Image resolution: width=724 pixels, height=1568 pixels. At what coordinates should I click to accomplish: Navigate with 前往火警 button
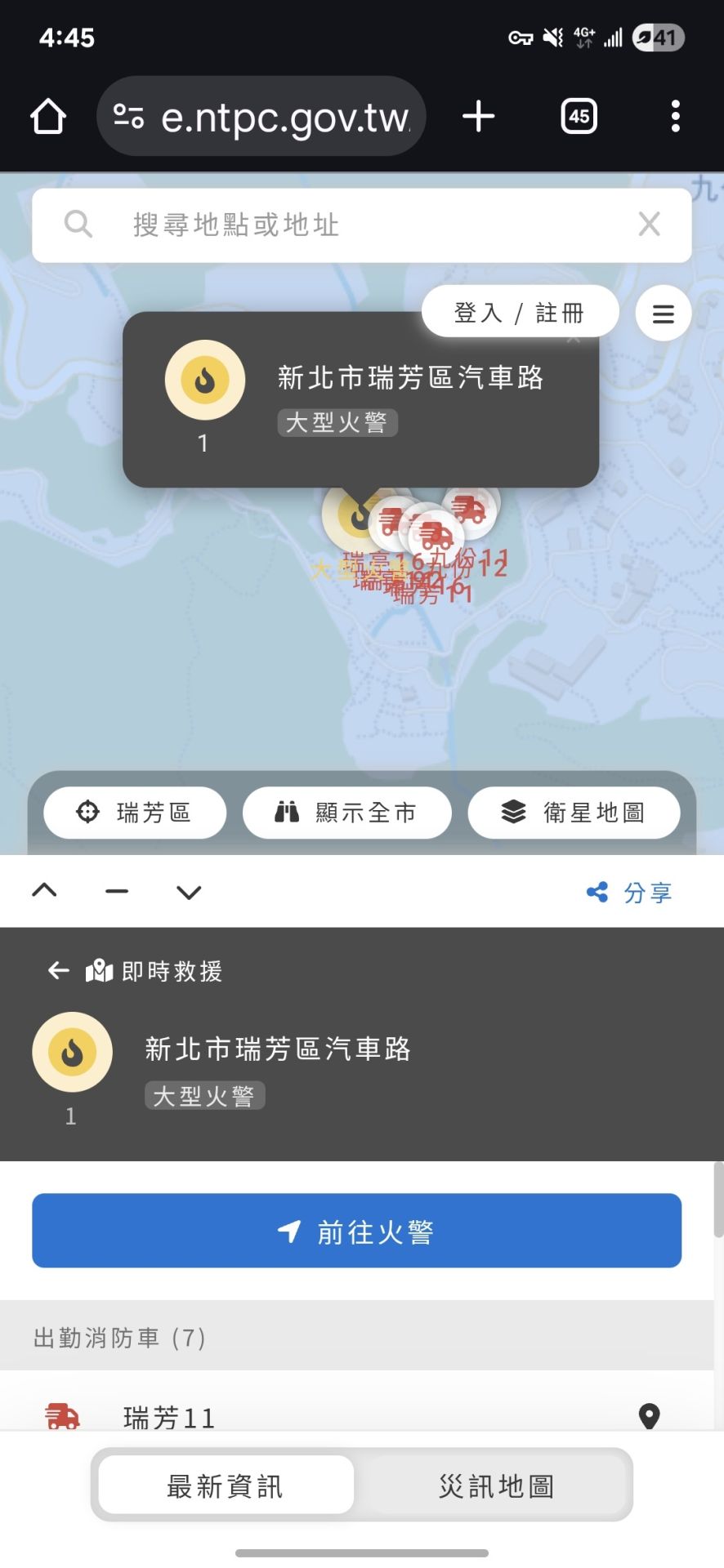point(356,1231)
